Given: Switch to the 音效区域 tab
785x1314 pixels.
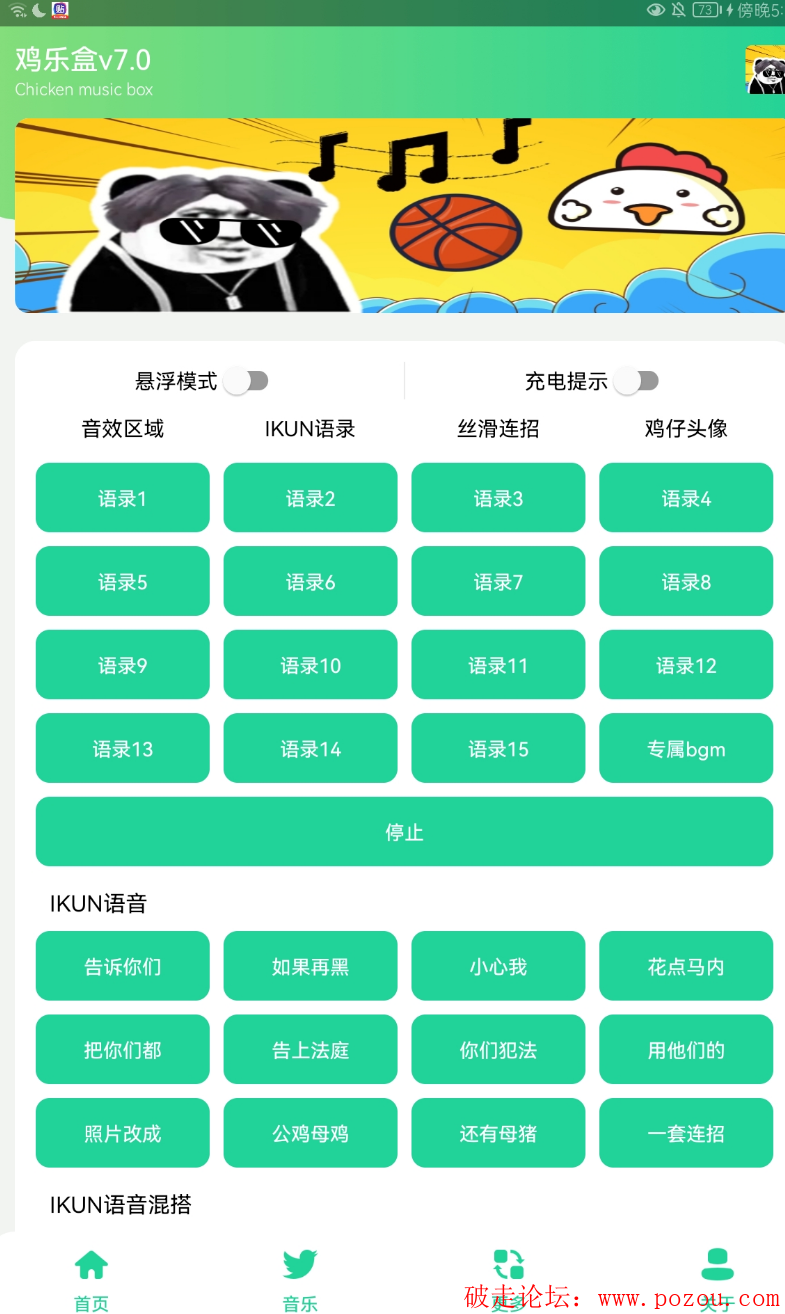Looking at the screenshot, I should click(122, 429).
